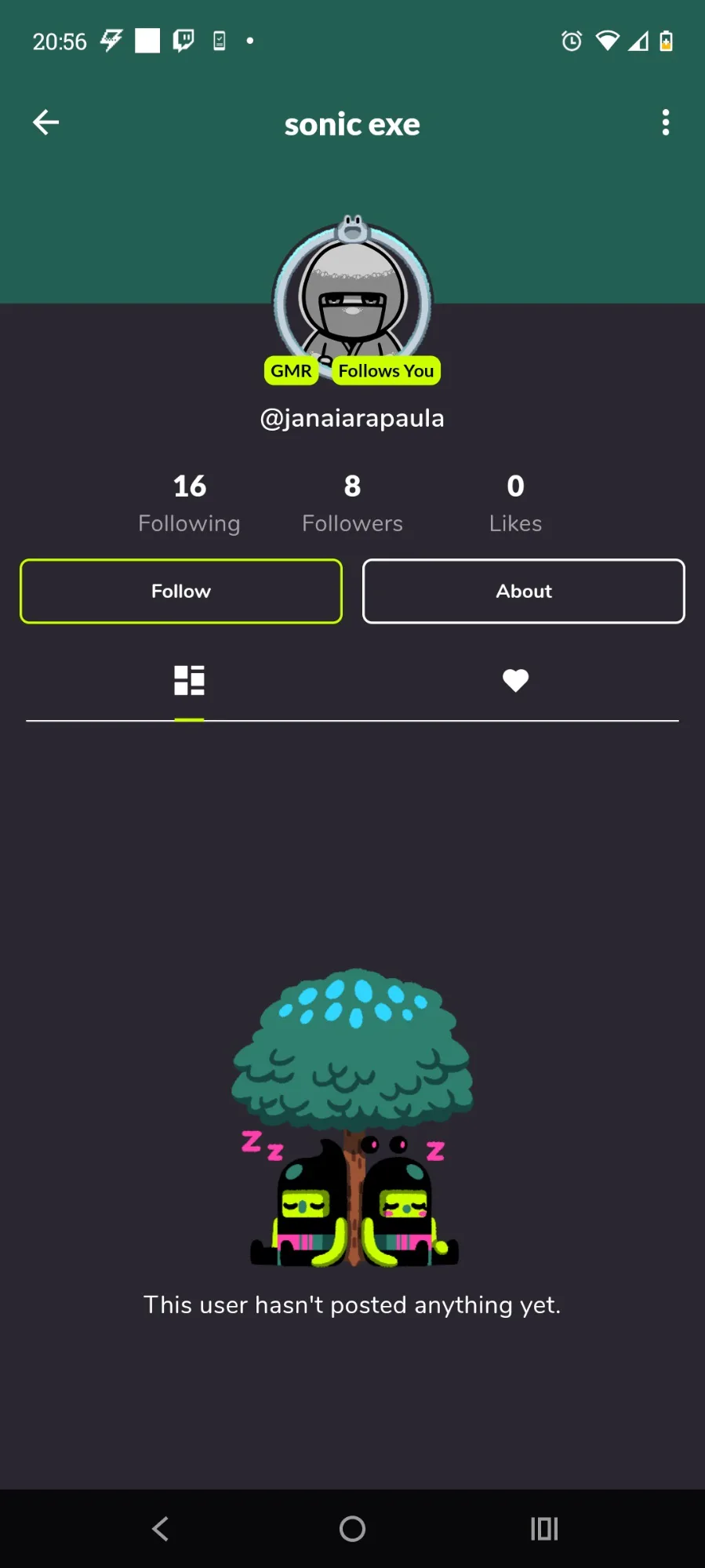Follow the sonic exe profile

tap(181, 591)
